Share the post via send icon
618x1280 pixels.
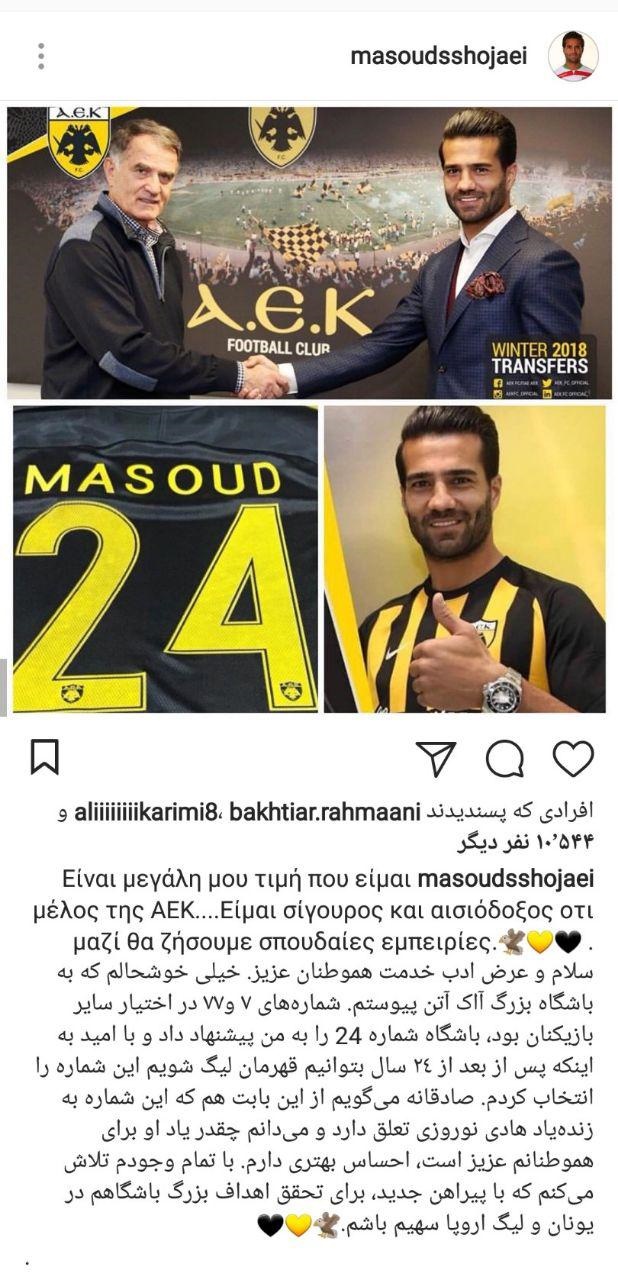click(435, 759)
